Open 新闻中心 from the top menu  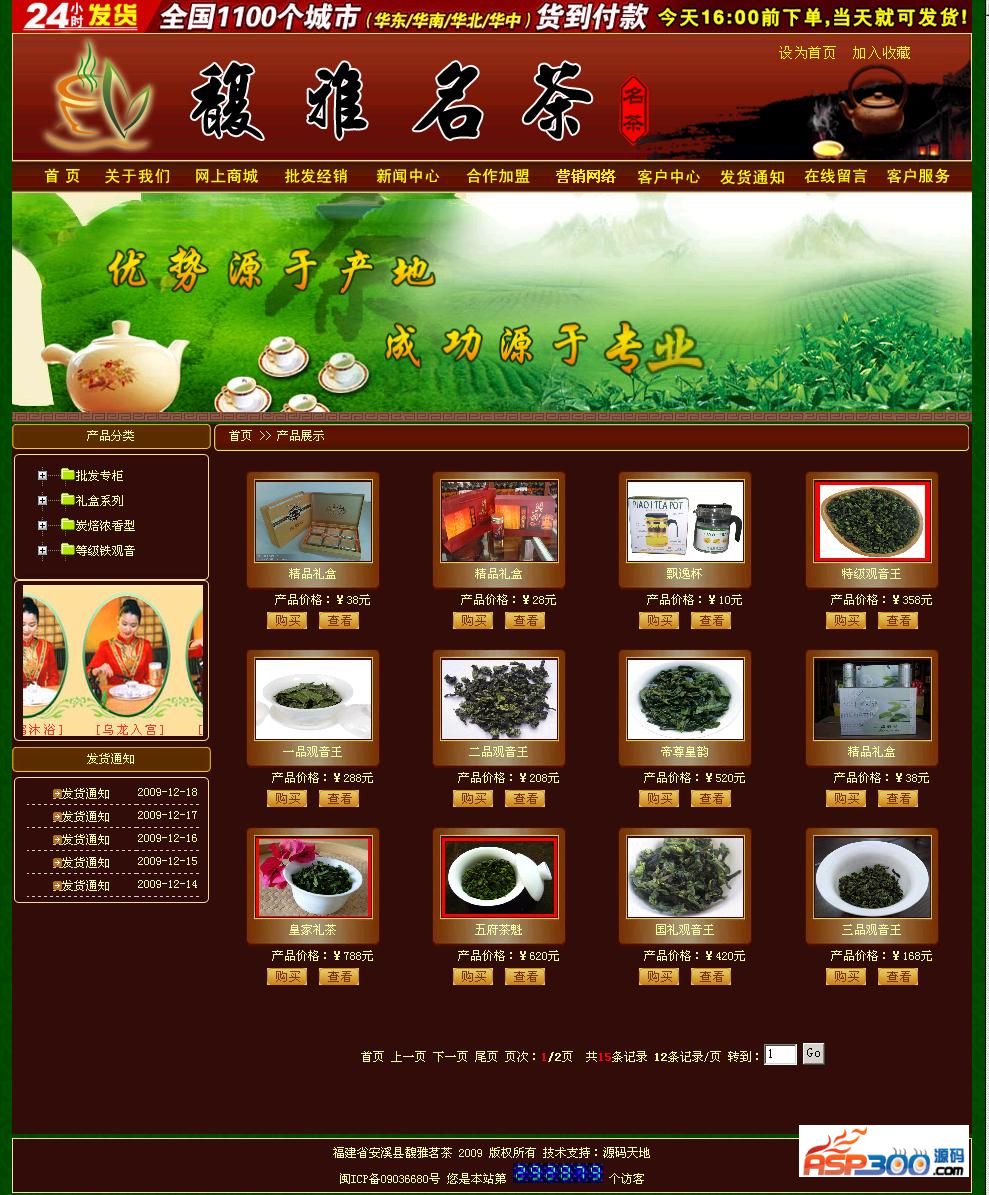tap(407, 176)
